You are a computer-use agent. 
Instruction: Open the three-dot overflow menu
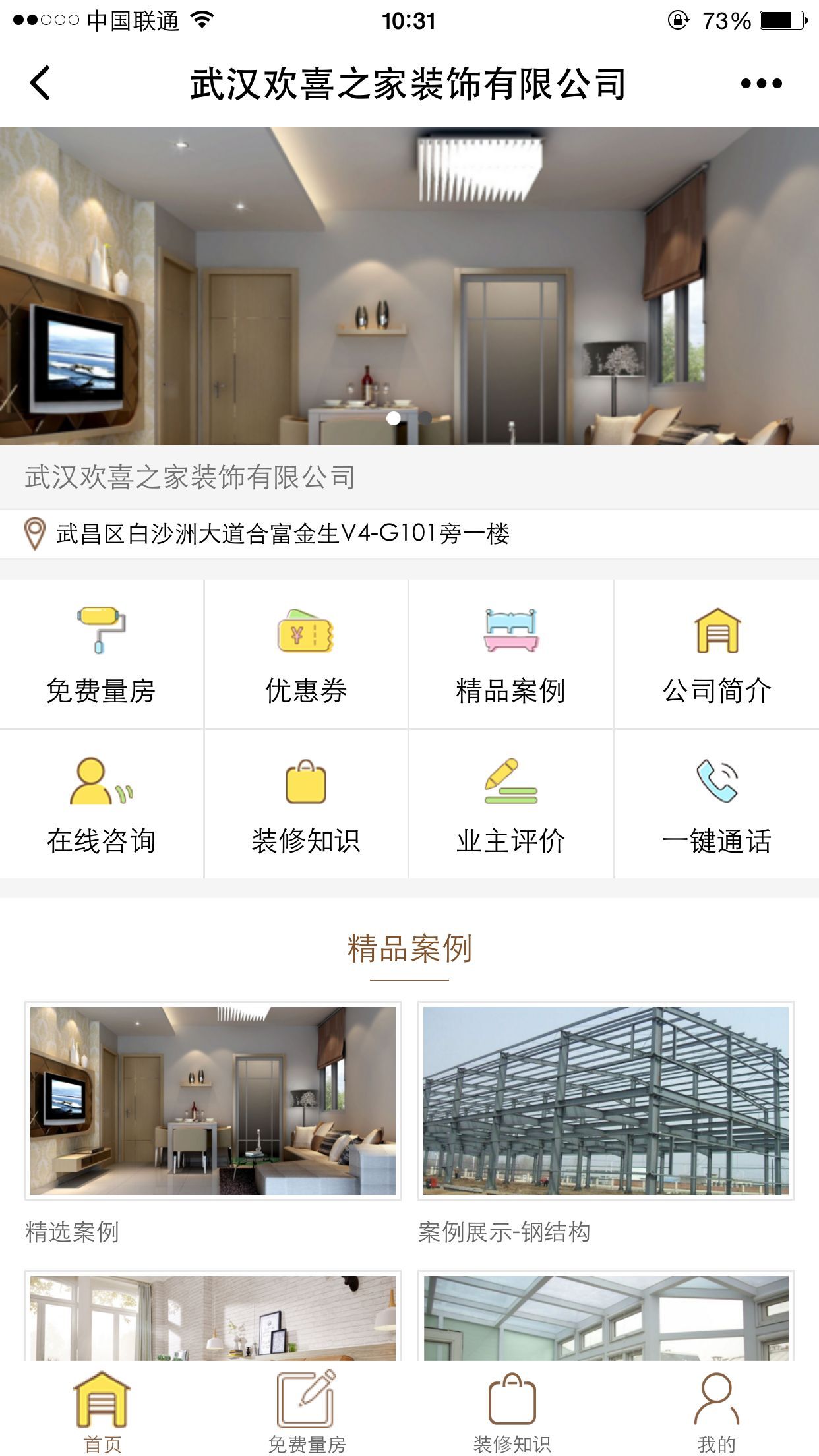coord(761,84)
